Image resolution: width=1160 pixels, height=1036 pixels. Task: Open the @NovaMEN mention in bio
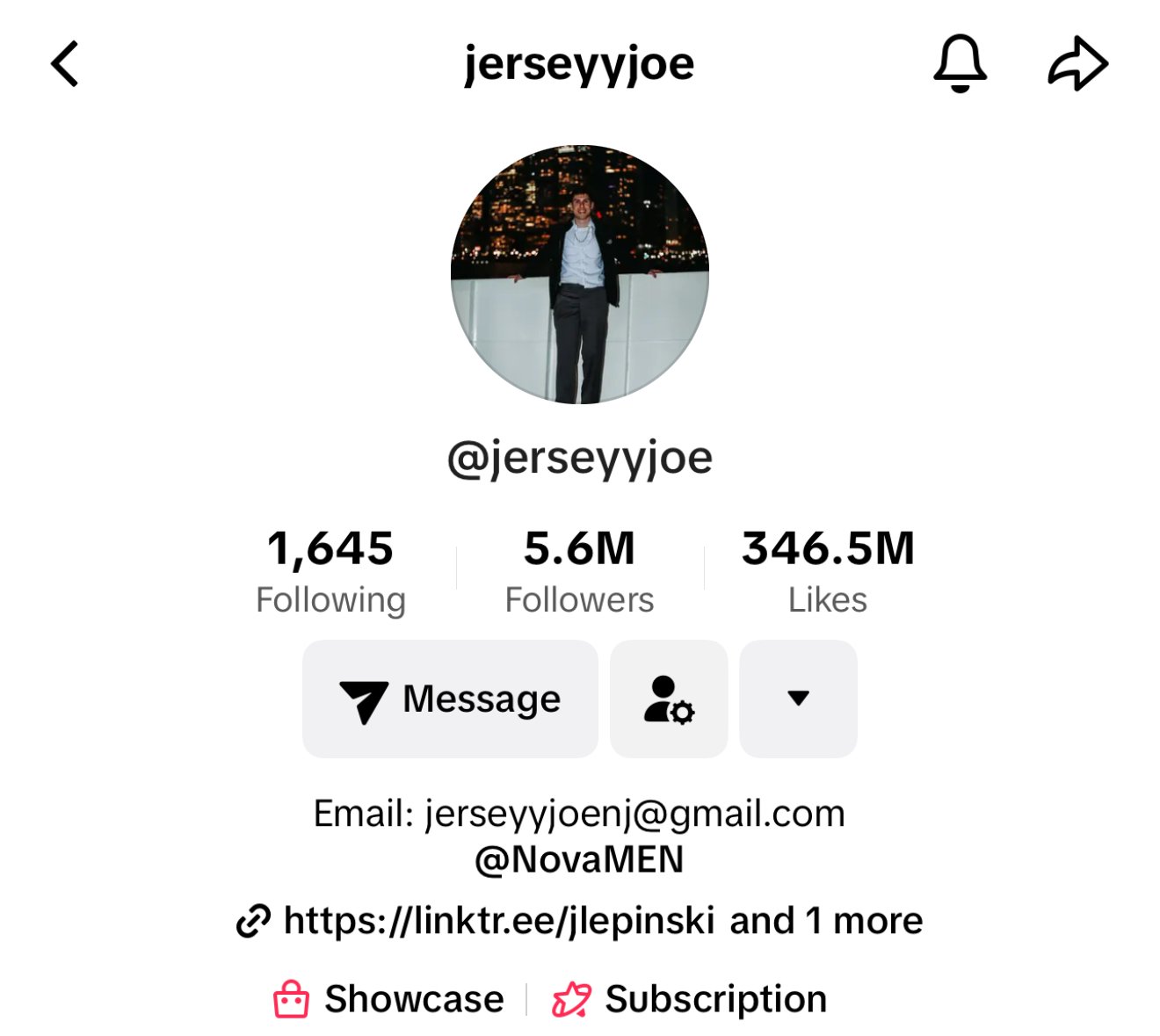(x=579, y=859)
